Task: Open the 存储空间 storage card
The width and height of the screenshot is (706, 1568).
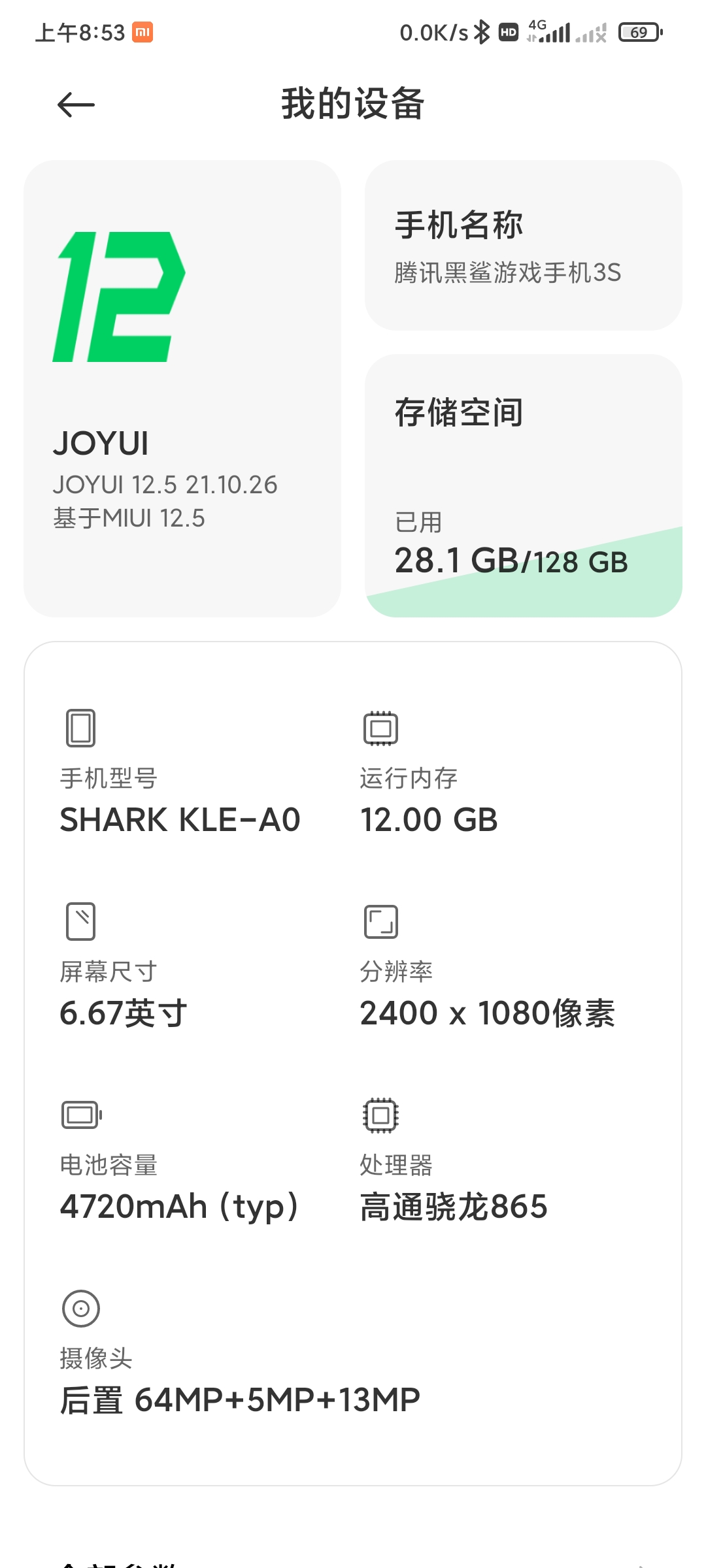Action: [524, 486]
